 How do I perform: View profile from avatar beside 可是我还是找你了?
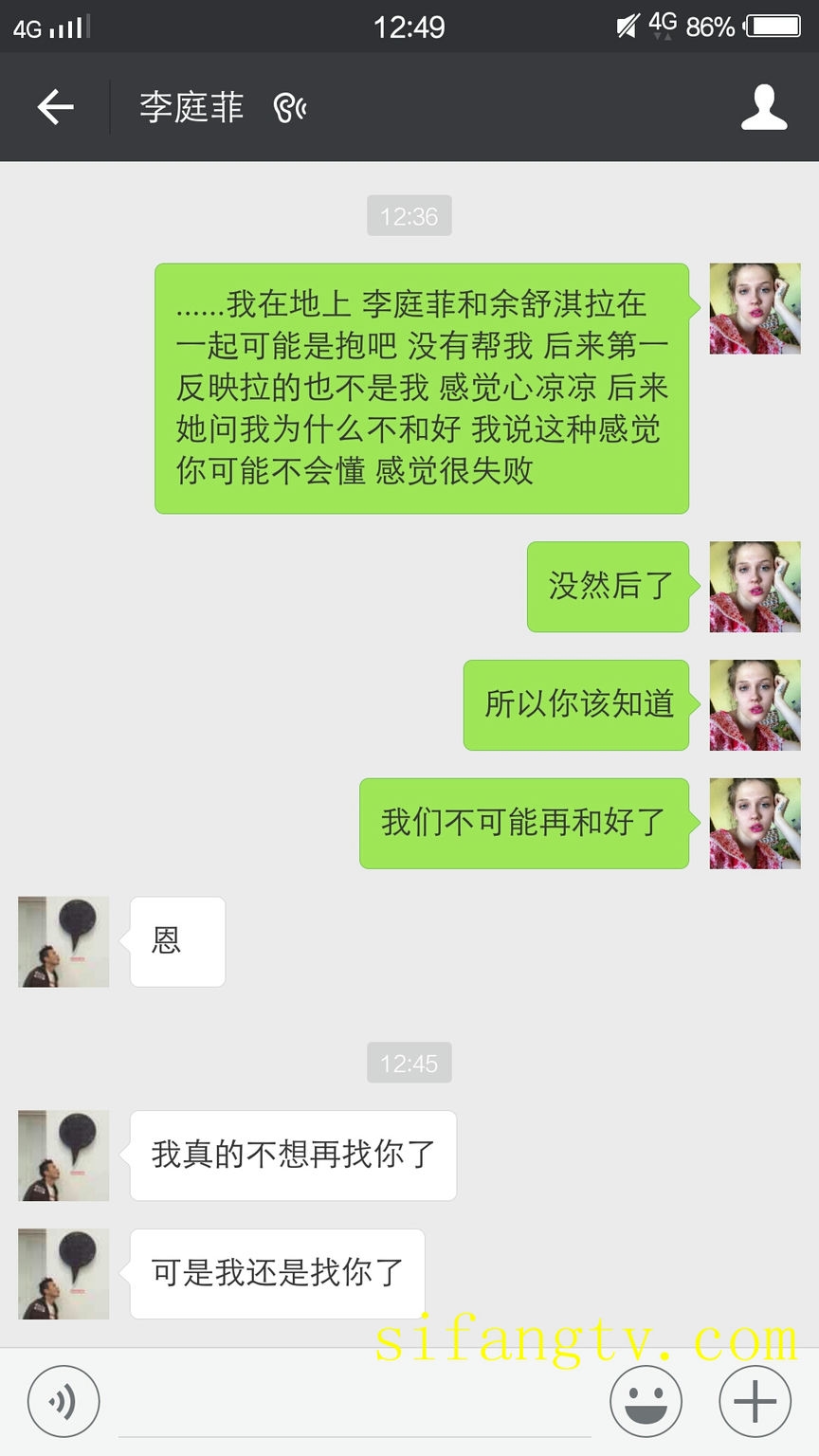click(x=64, y=1273)
